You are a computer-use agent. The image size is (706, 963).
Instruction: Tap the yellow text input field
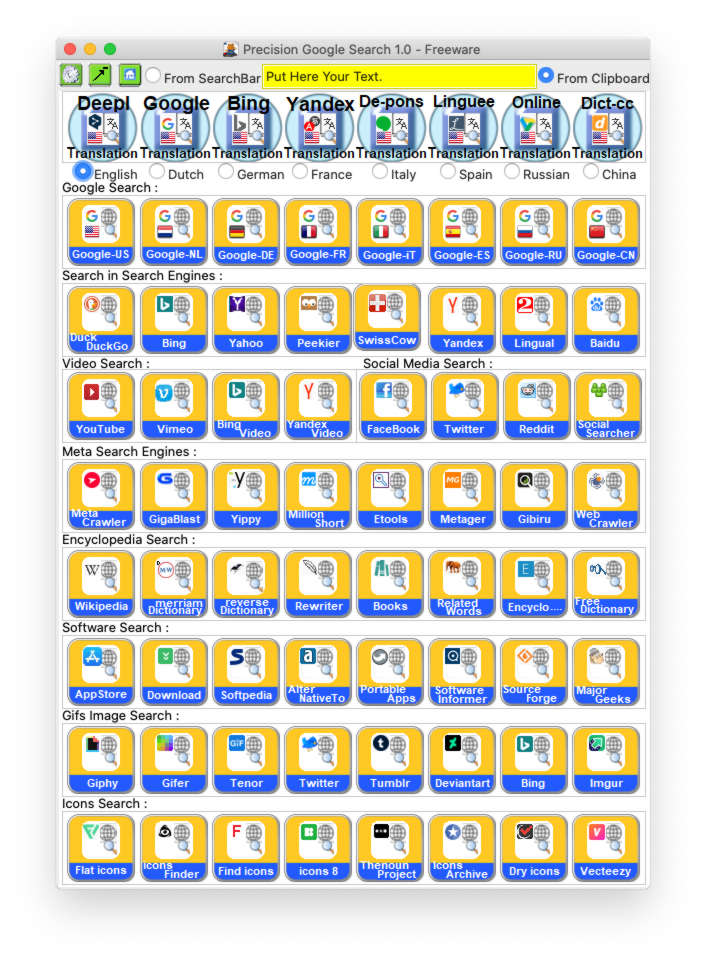coord(398,76)
